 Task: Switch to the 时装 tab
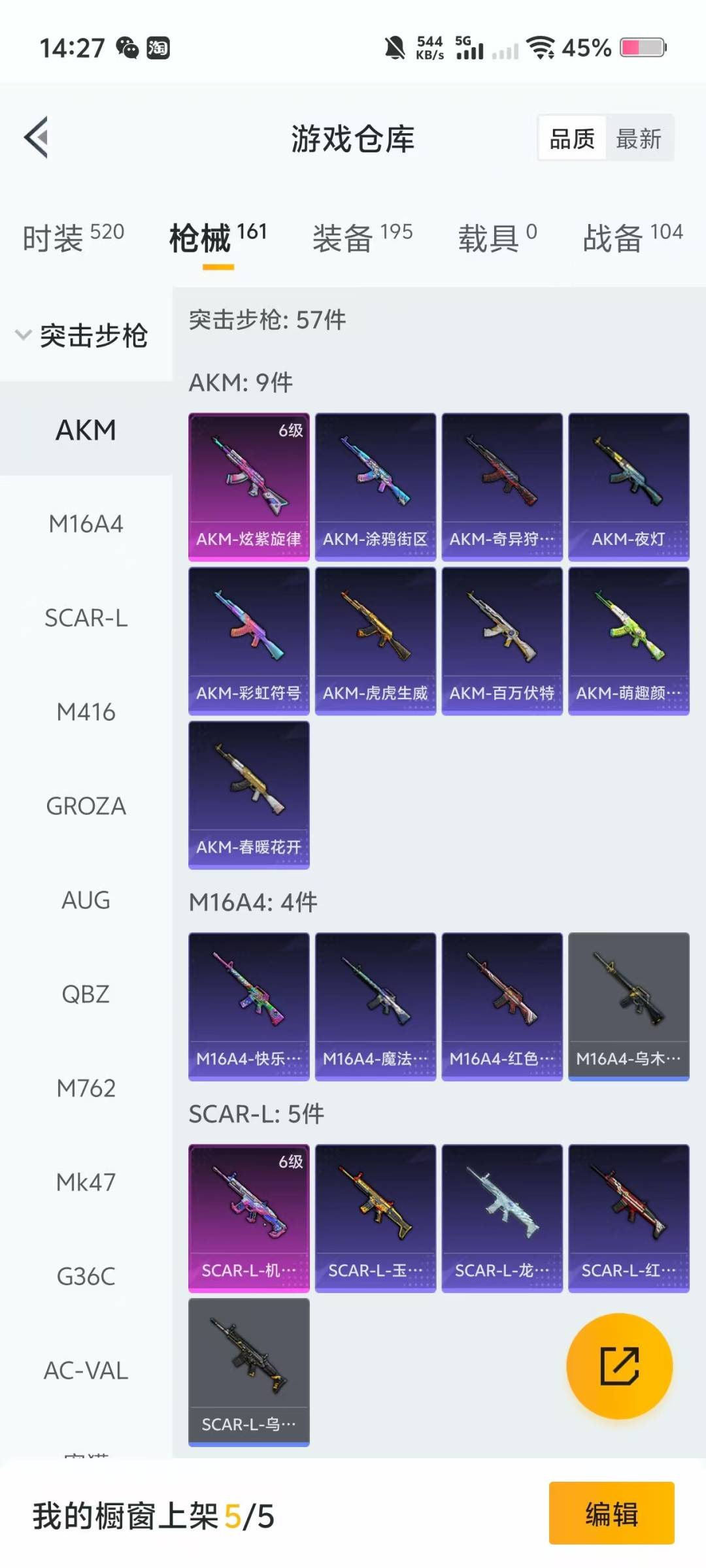point(73,237)
